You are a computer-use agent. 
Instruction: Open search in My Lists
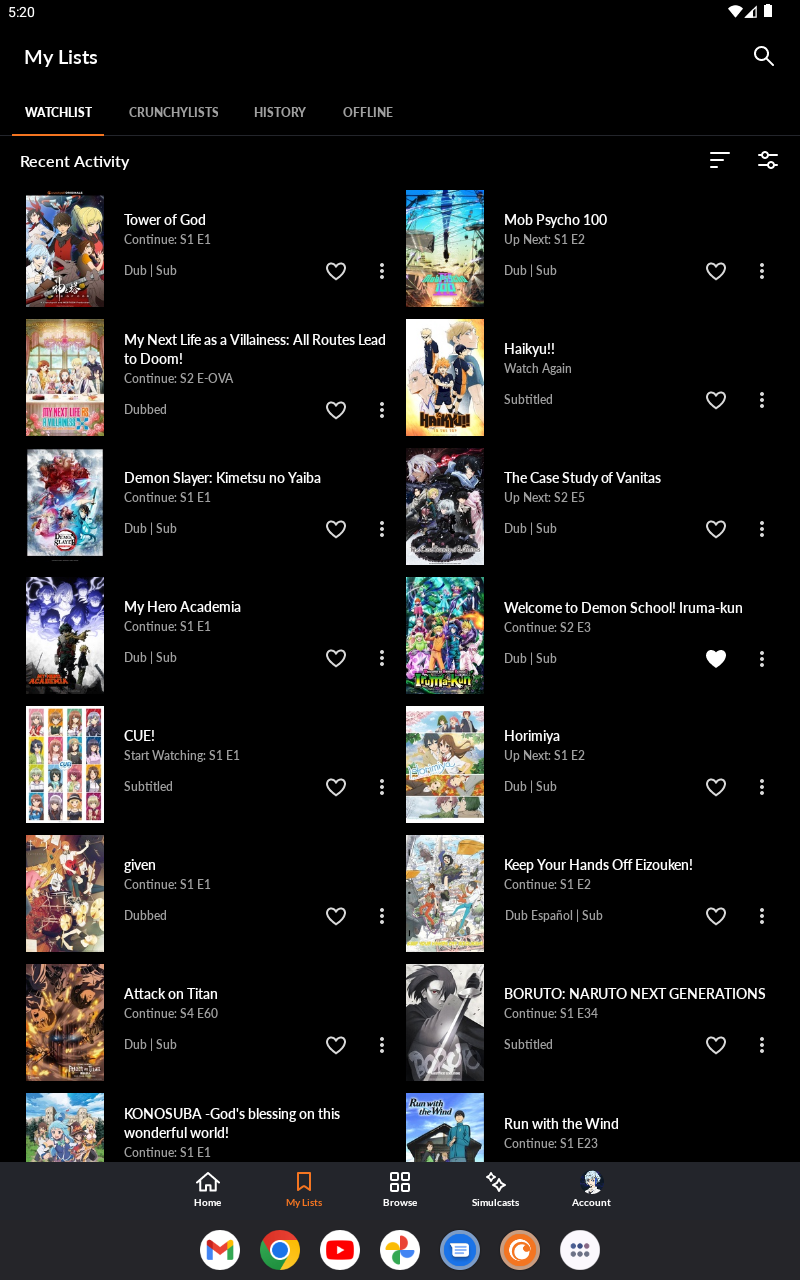click(764, 57)
